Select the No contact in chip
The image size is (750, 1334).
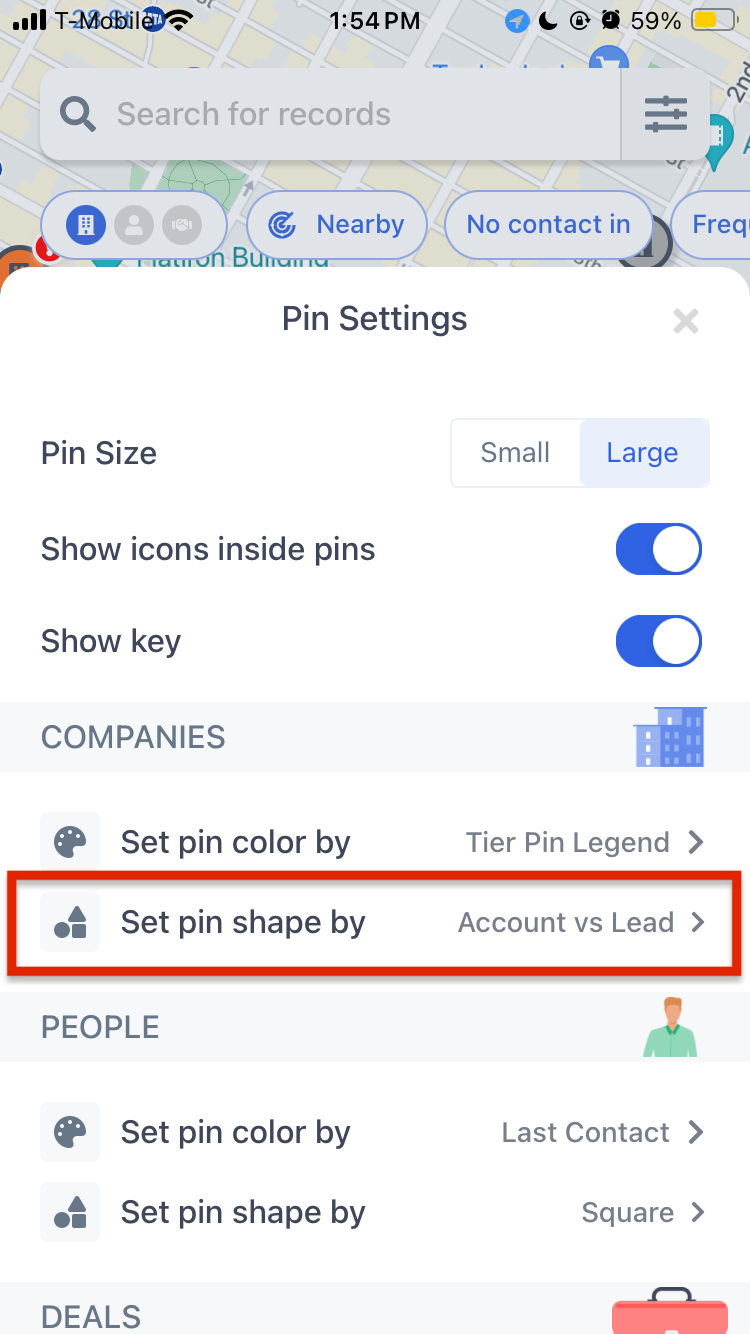pyautogui.click(x=548, y=225)
